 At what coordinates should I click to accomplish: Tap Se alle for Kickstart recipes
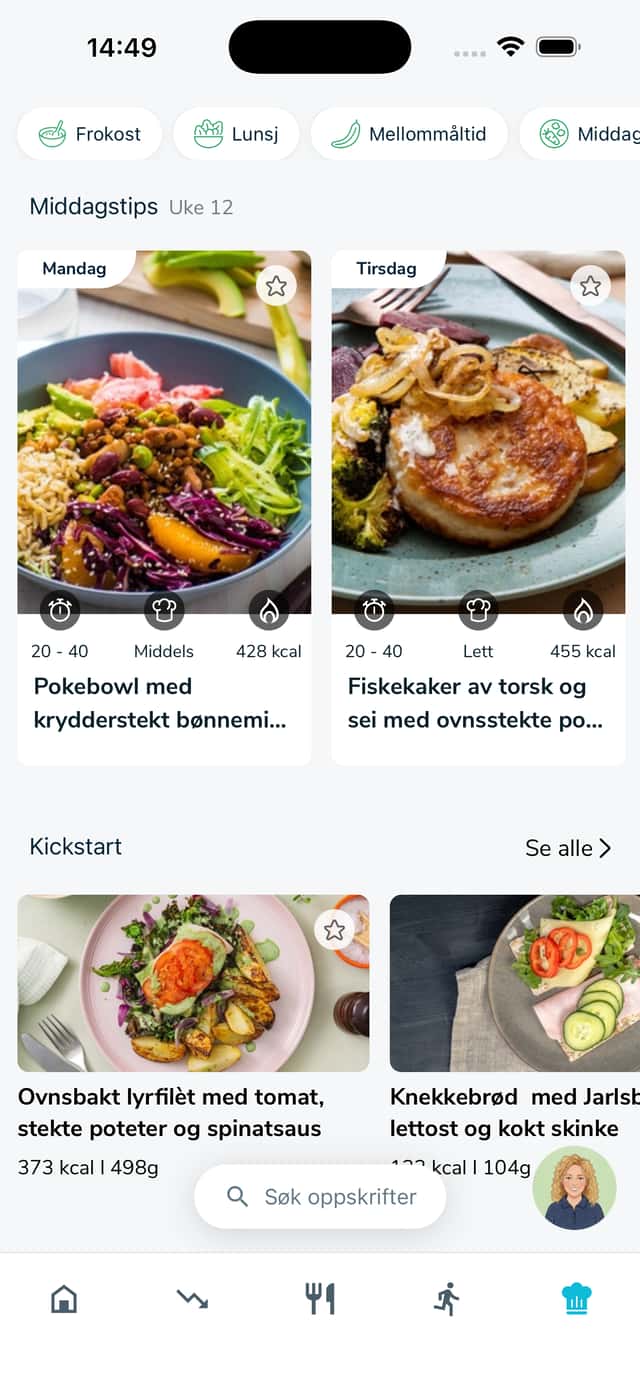(567, 848)
